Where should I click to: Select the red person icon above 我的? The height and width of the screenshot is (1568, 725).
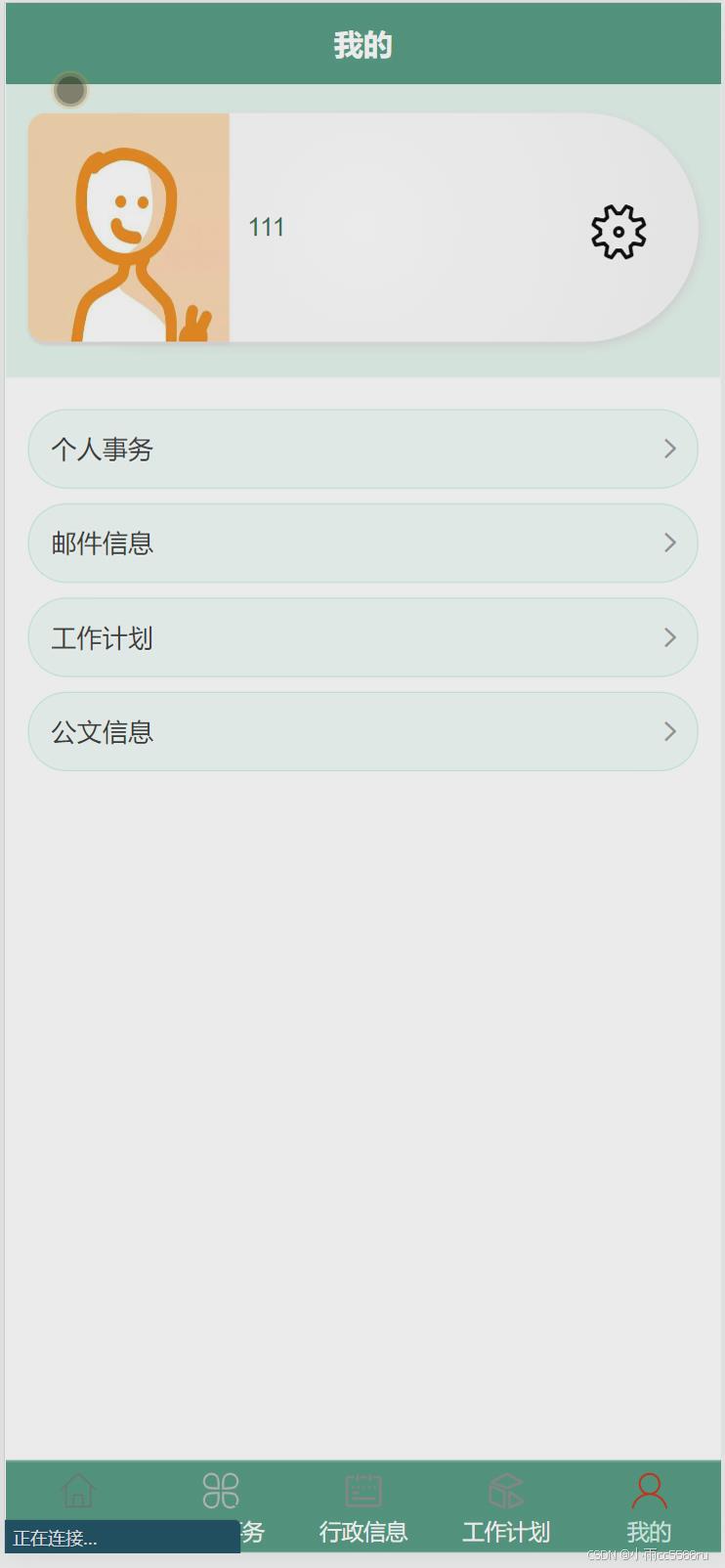coord(648,1489)
